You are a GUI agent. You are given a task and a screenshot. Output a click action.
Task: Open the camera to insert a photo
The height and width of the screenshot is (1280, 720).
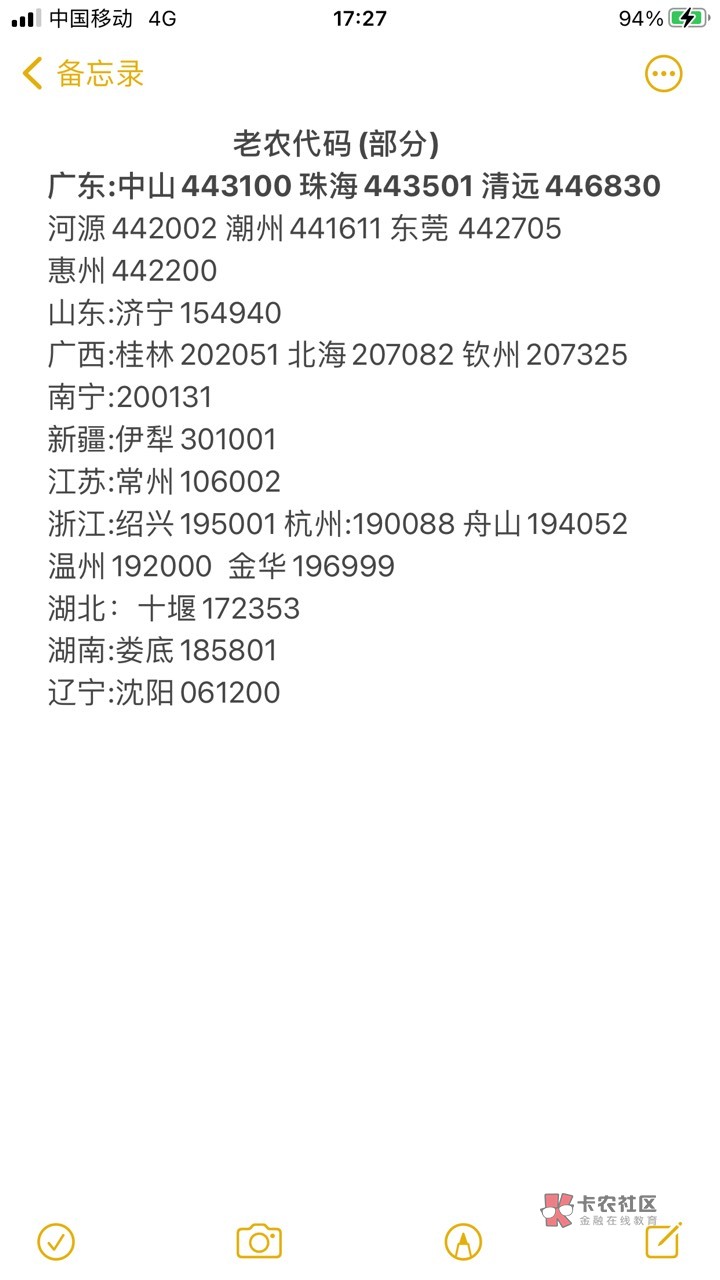pyautogui.click(x=259, y=1241)
